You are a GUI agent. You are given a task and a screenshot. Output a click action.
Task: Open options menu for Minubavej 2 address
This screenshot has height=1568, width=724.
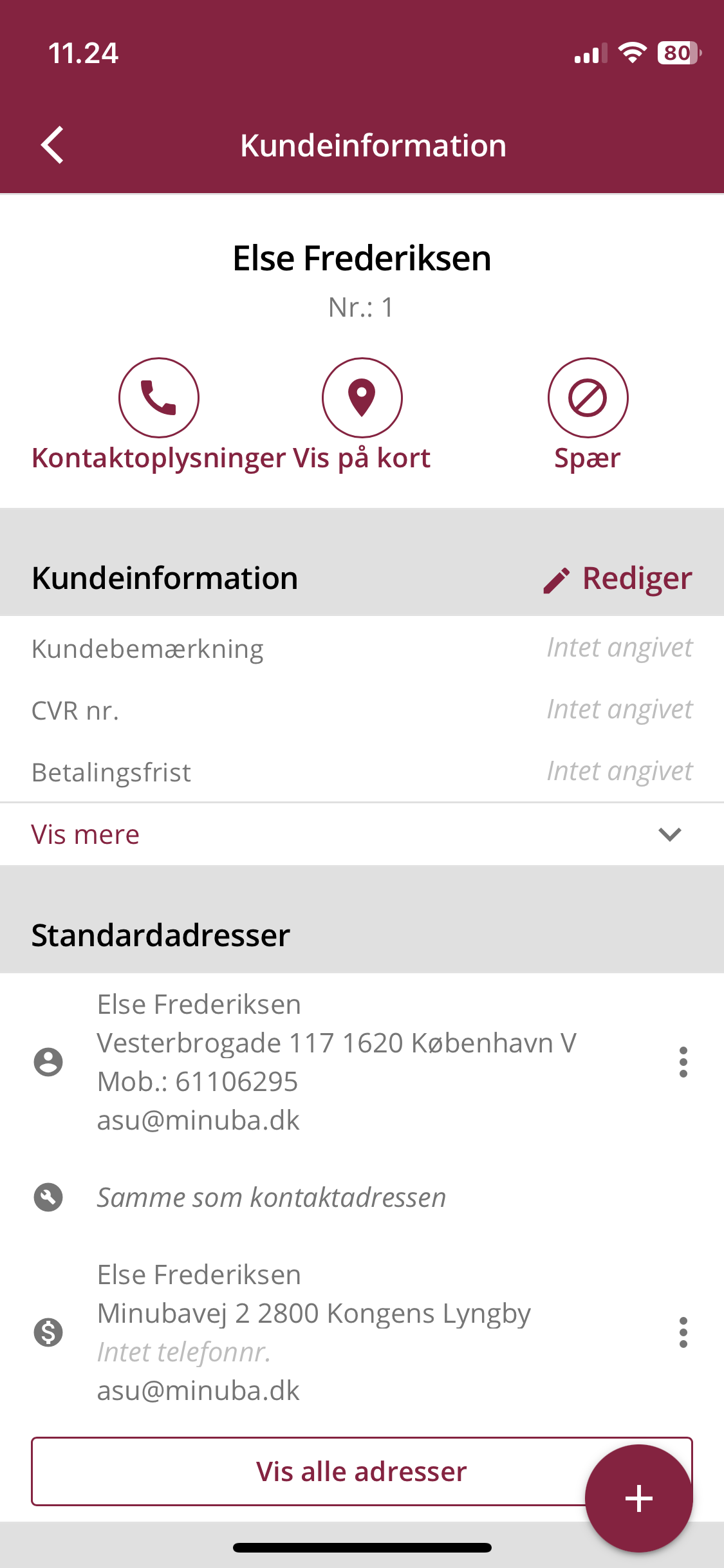pyautogui.click(x=683, y=1332)
